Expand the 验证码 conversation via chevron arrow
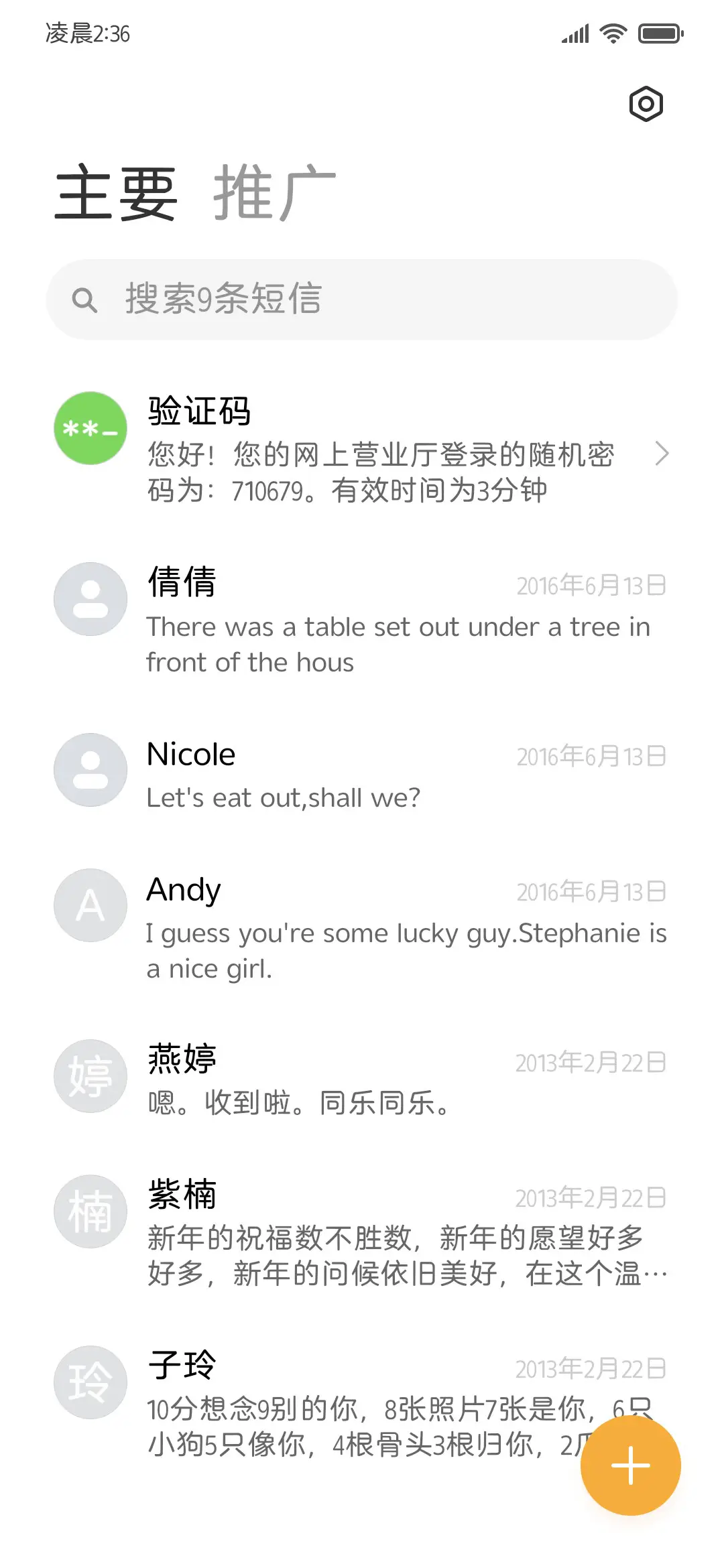The width and height of the screenshot is (724, 1568). pos(663,454)
